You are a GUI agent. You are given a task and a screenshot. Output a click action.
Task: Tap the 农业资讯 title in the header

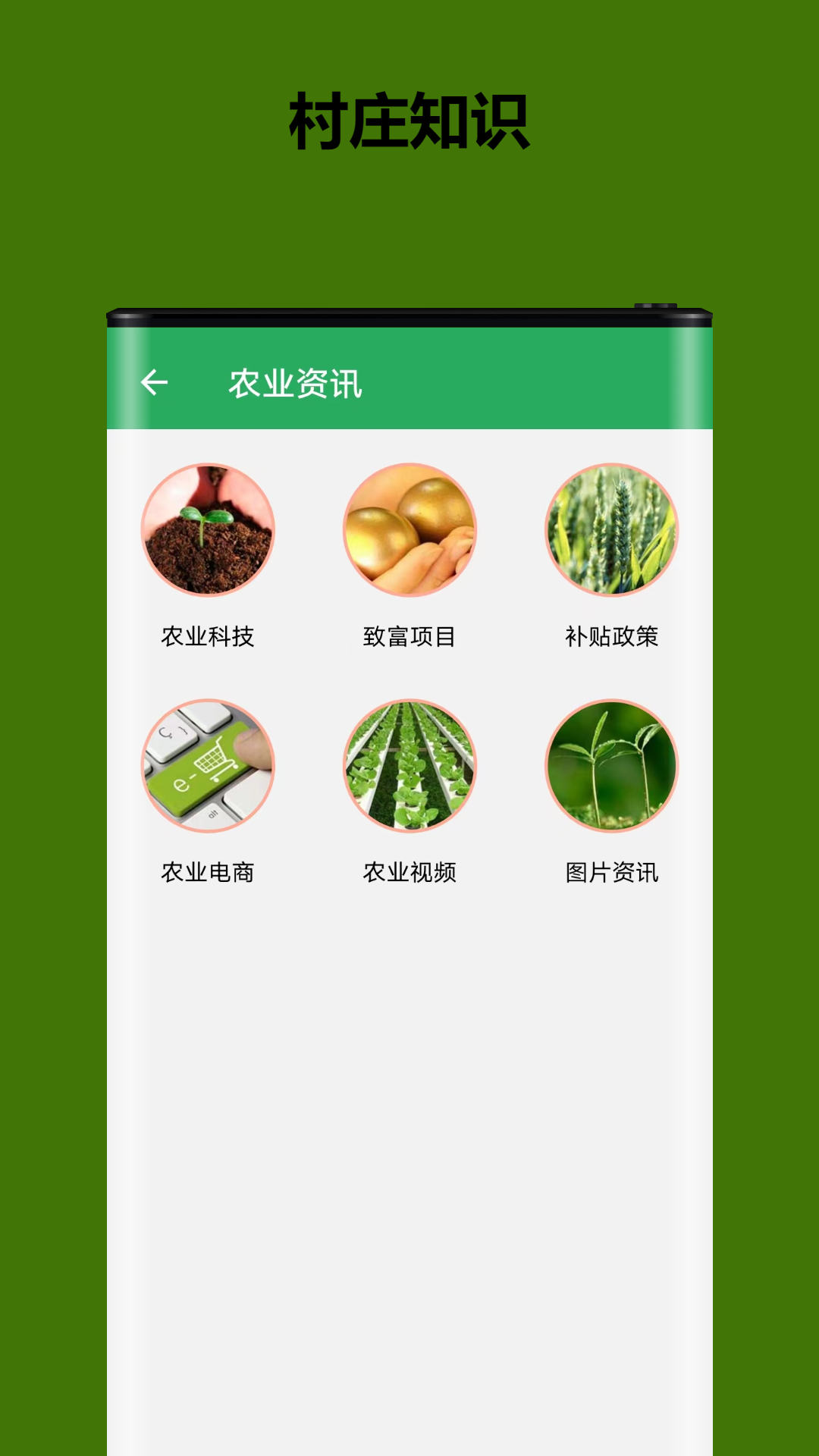(296, 383)
